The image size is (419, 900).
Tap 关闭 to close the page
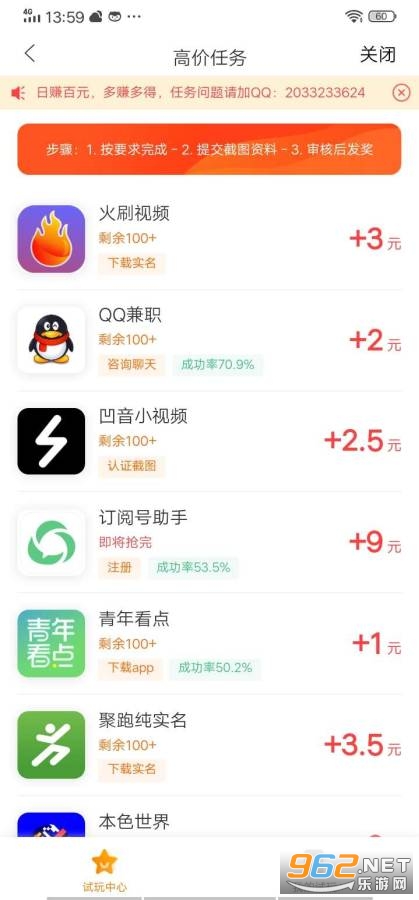[378, 55]
